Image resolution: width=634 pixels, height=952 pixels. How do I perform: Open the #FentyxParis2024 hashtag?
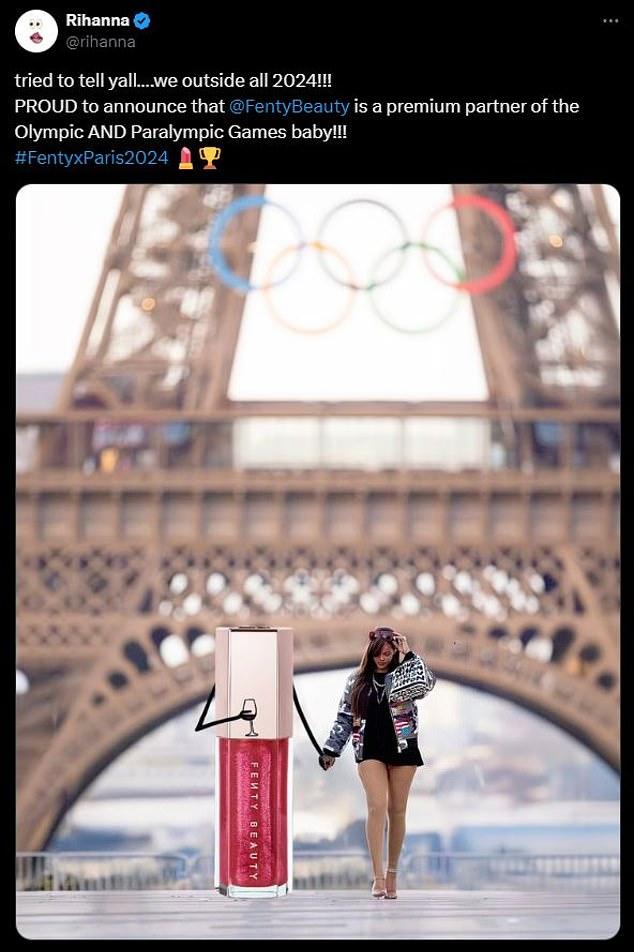(x=92, y=158)
